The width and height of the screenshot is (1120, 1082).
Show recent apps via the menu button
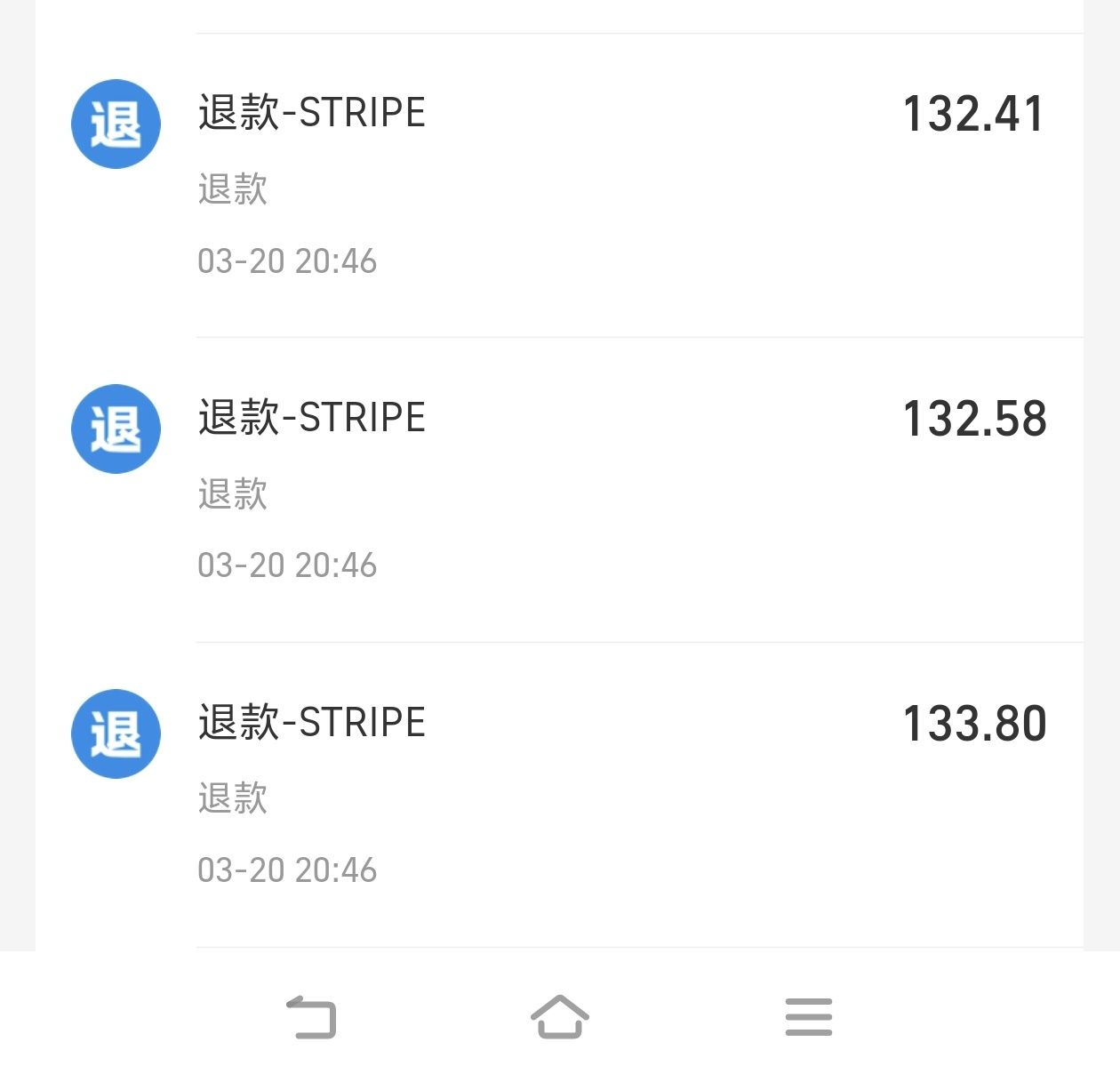[x=809, y=1017]
